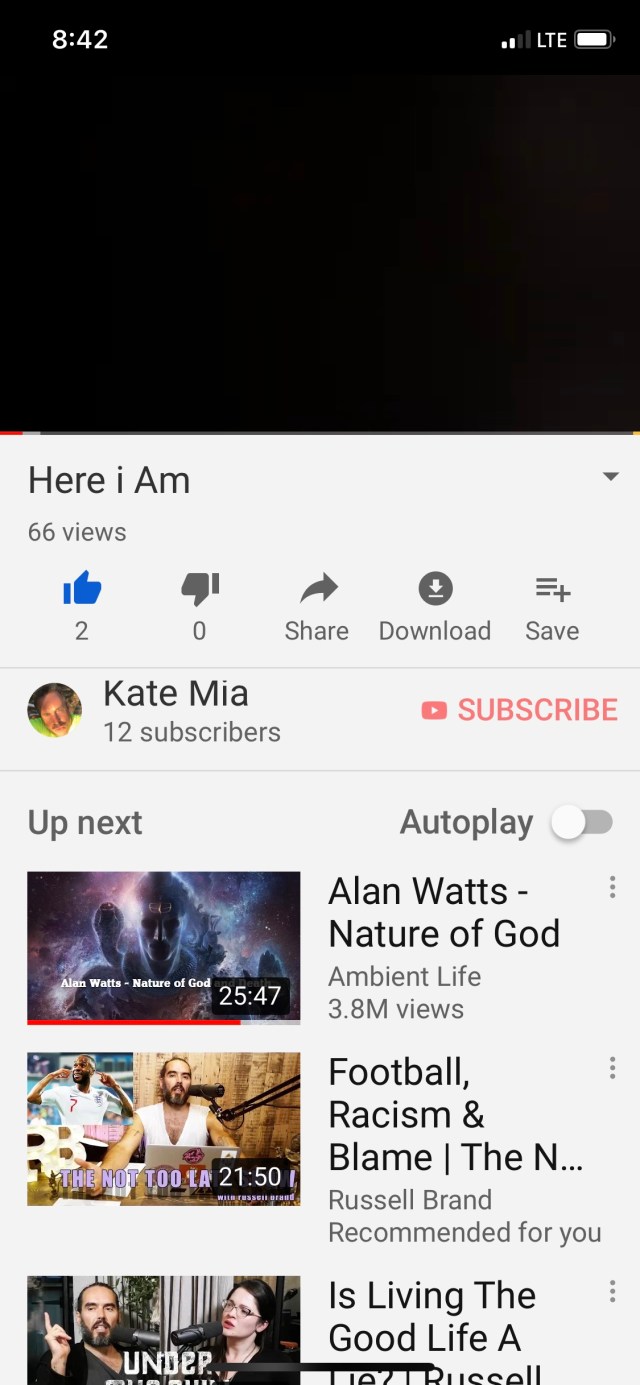Open options for Is Living The Good Life

tap(612, 1292)
